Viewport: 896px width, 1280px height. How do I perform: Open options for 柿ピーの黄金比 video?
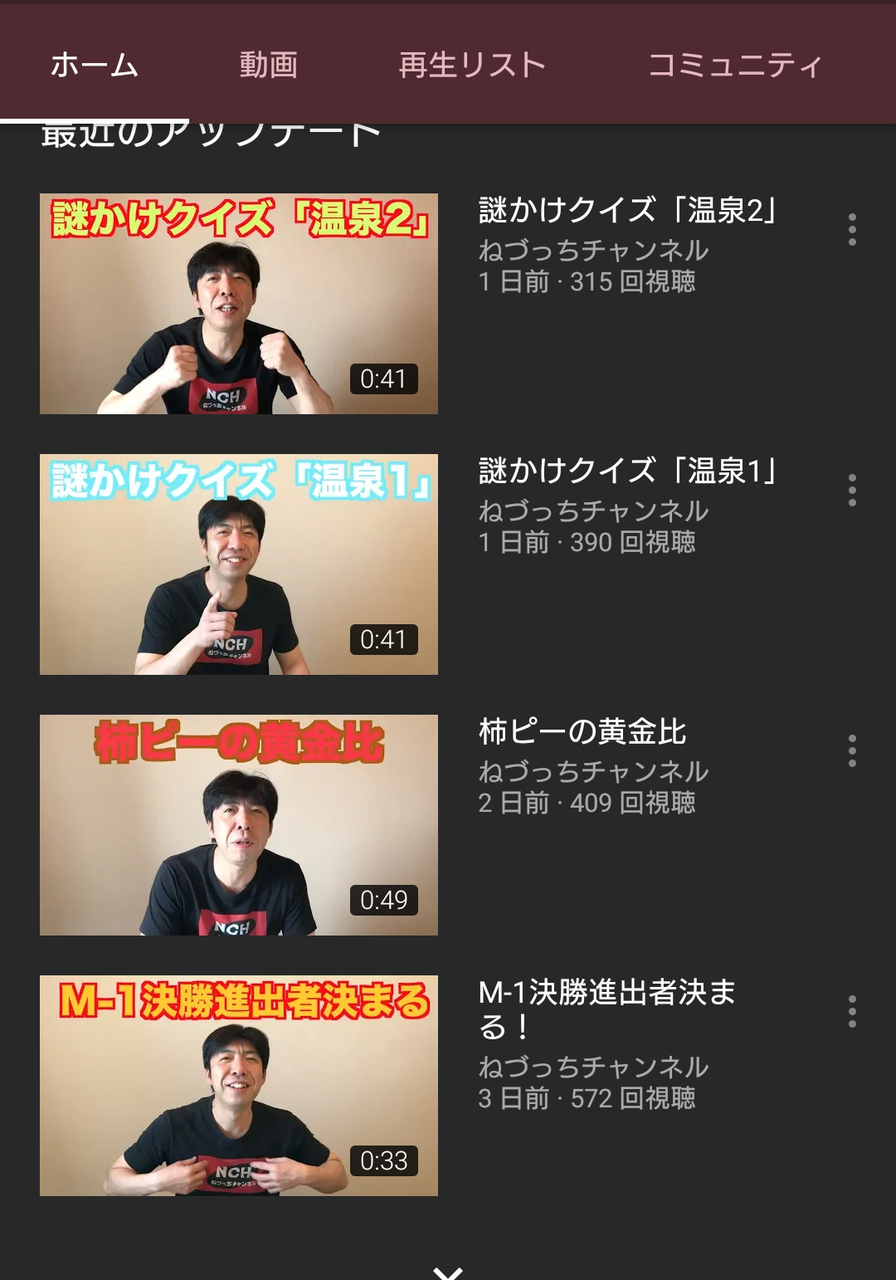point(851,751)
